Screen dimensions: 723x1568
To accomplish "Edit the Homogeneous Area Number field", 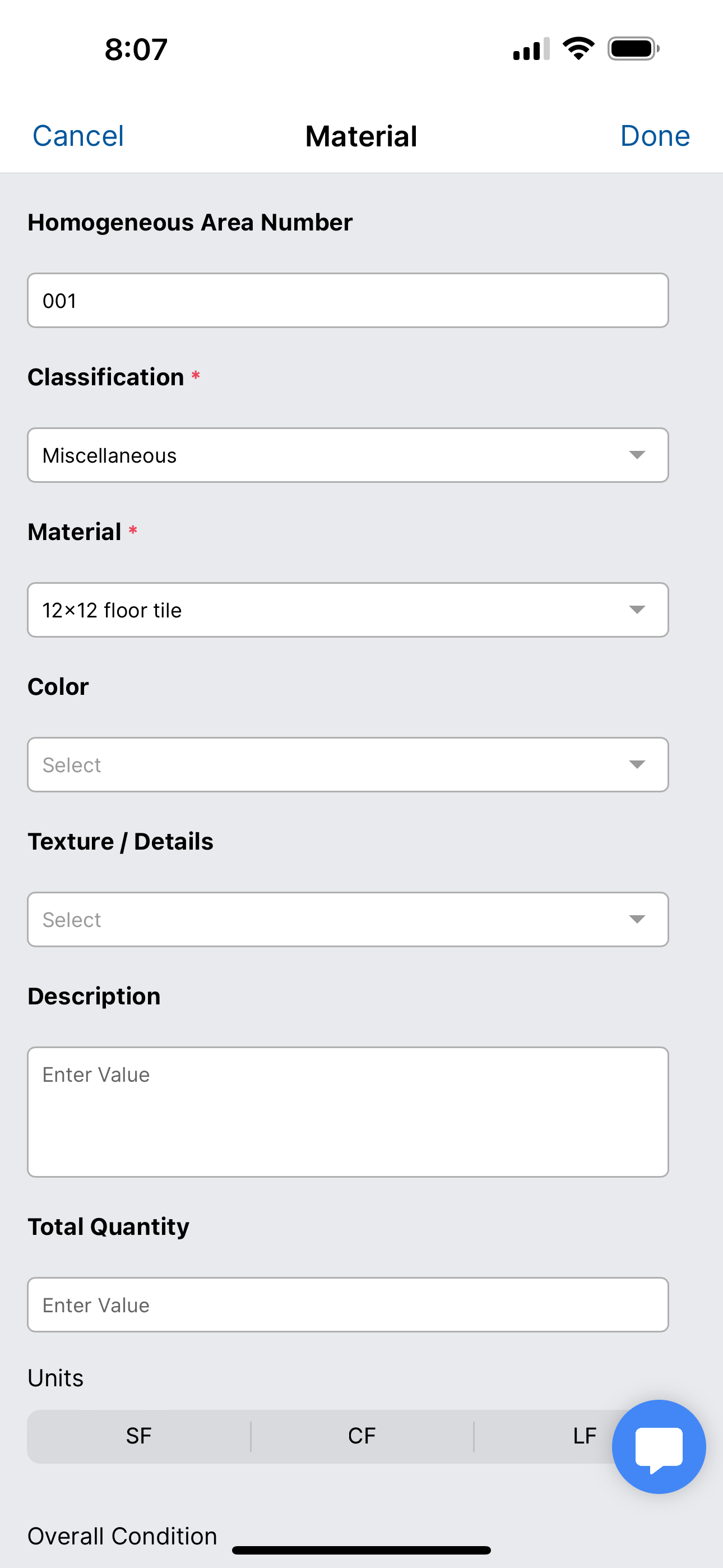I will pyautogui.click(x=347, y=301).
